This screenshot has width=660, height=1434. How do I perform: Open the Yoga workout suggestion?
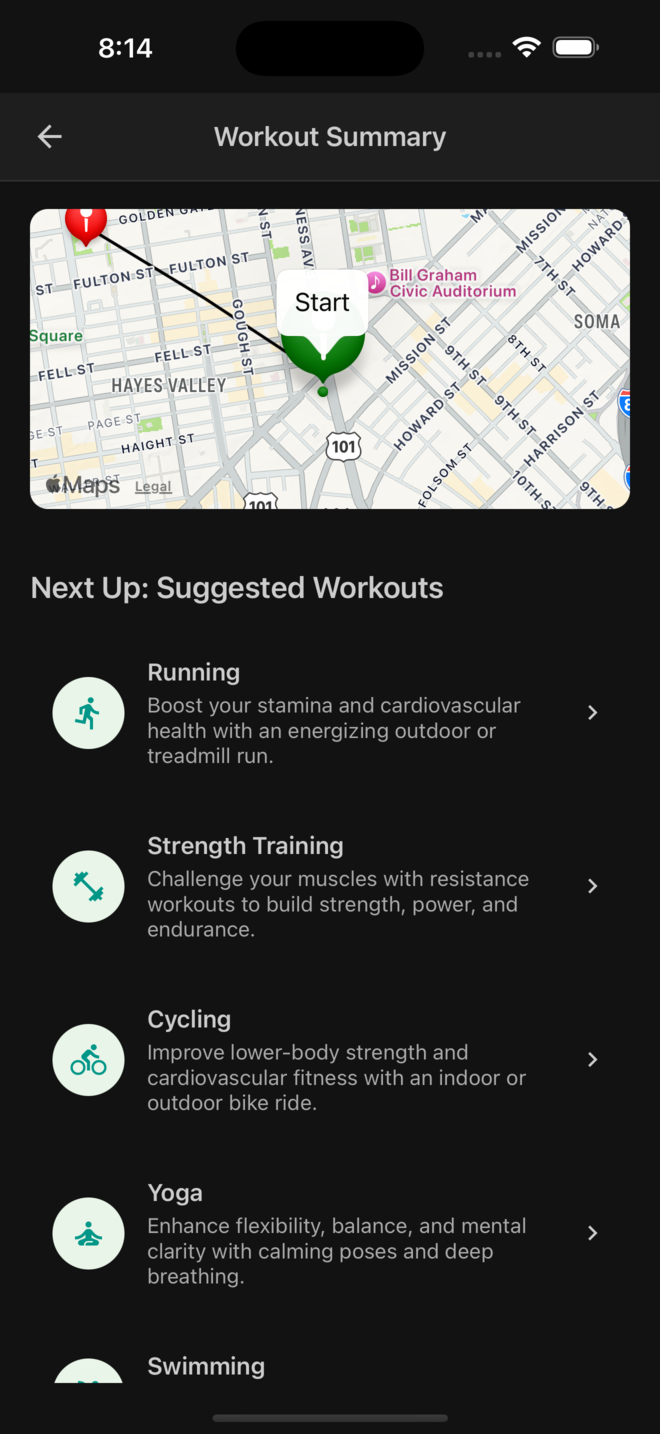pos(330,1233)
